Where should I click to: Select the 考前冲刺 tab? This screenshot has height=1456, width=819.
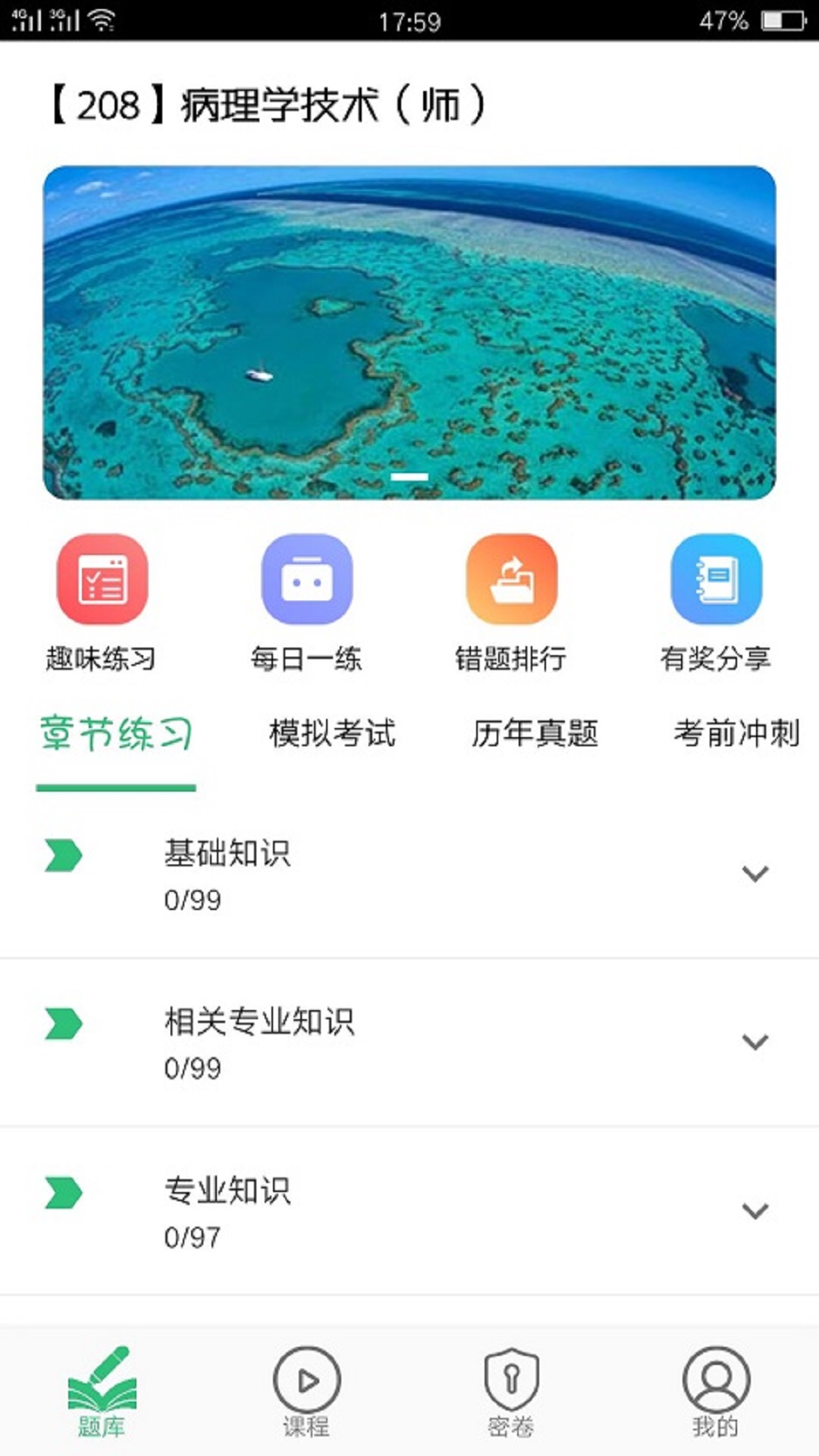click(x=738, y=733)
